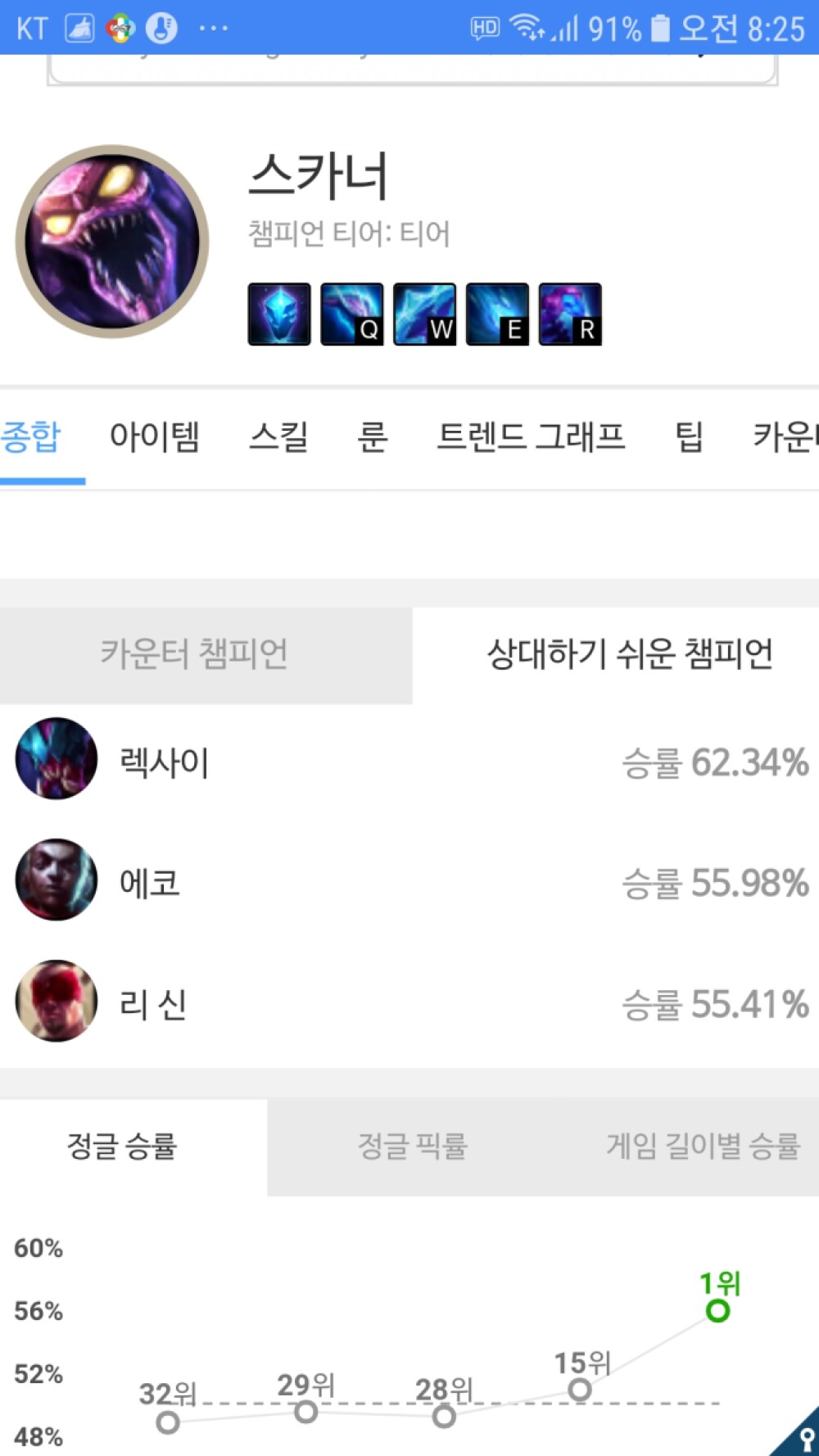Viewport: 819px width, 1456px height.
Task: Switch to the 정글 픽률 graph
Action: click(x=412, y=1146)
